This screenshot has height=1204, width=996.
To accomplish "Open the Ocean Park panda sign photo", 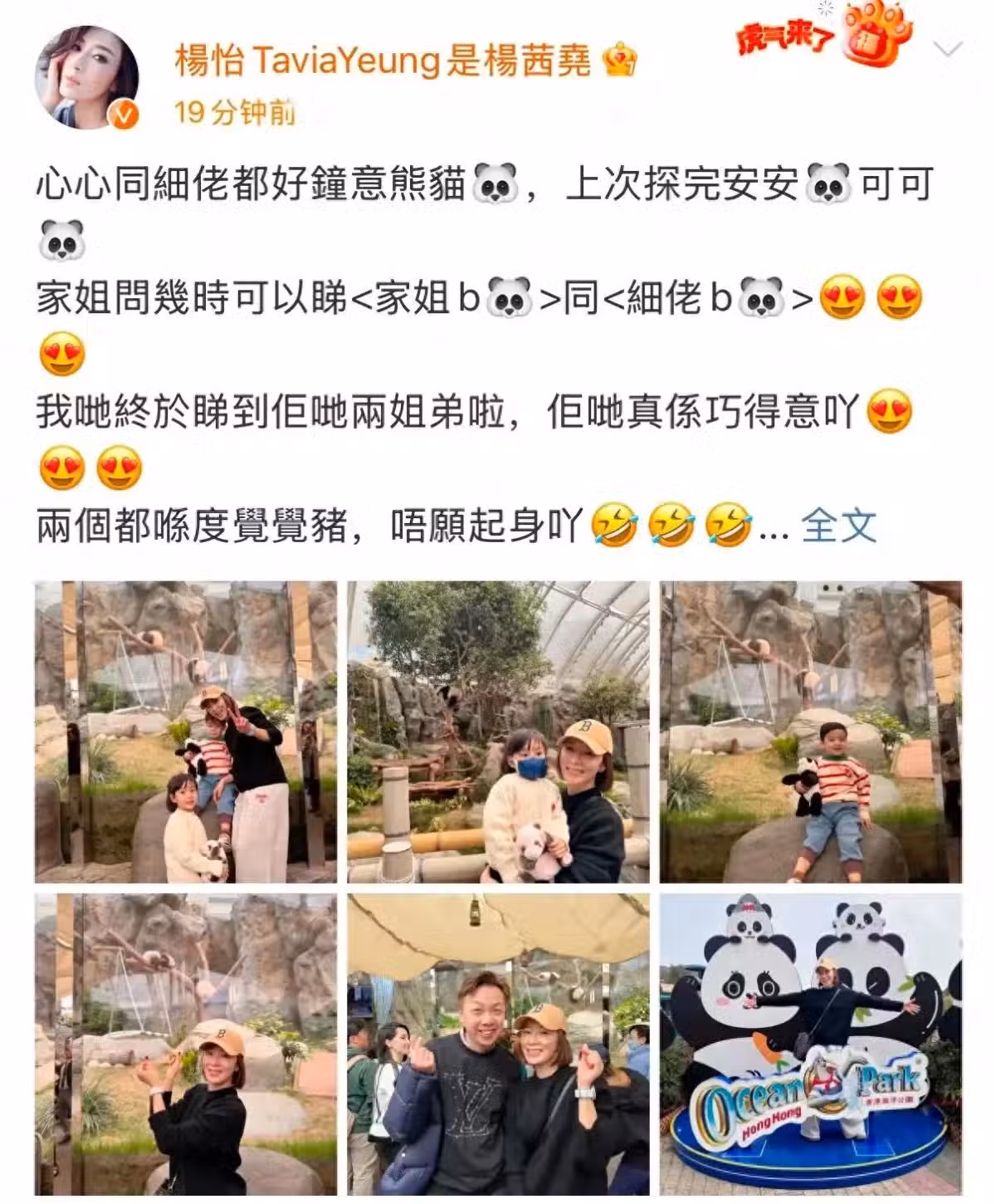I will point(810,1044).
